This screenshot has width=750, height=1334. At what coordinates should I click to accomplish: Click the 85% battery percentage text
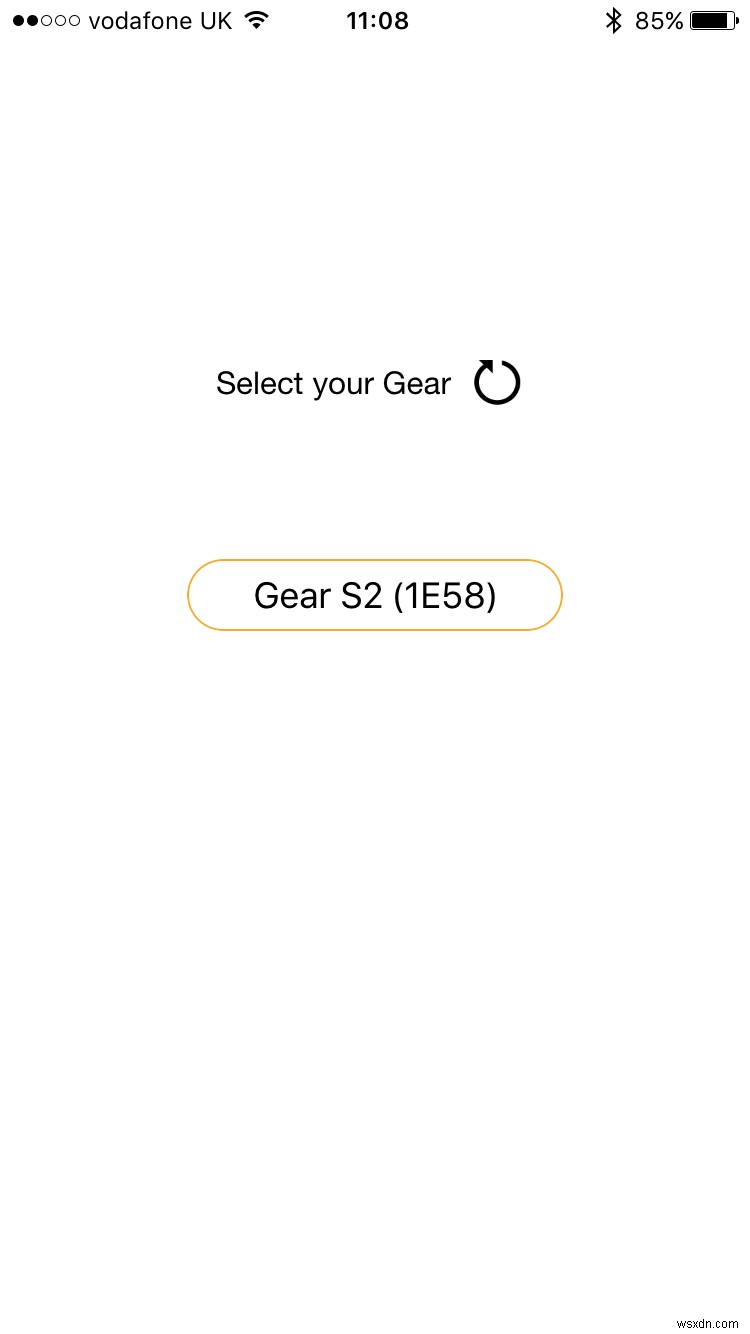click(660, 19)
